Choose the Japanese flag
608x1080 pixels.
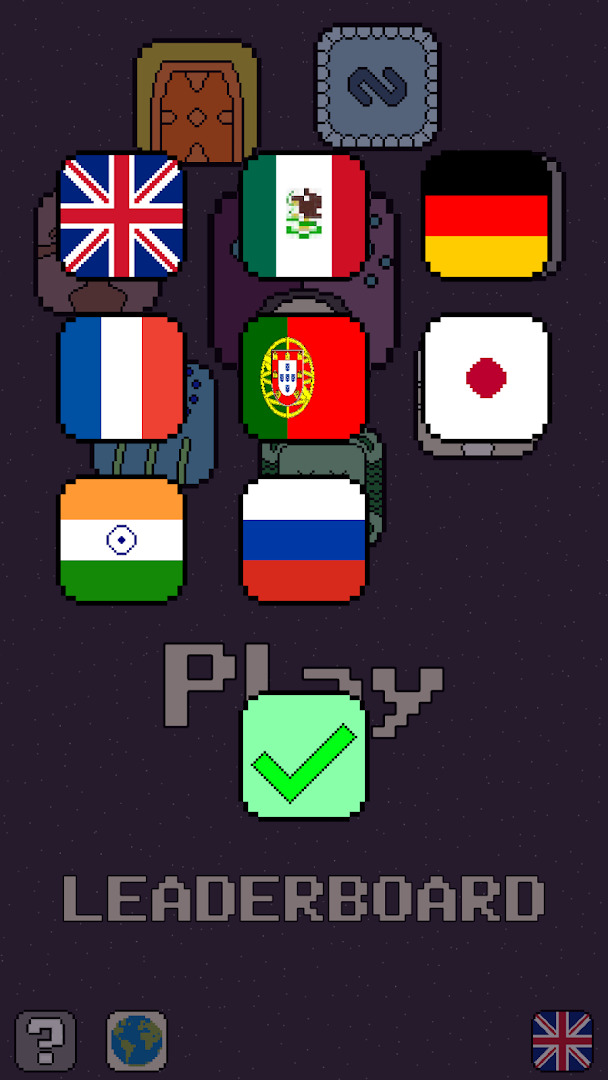click(486, 377)
